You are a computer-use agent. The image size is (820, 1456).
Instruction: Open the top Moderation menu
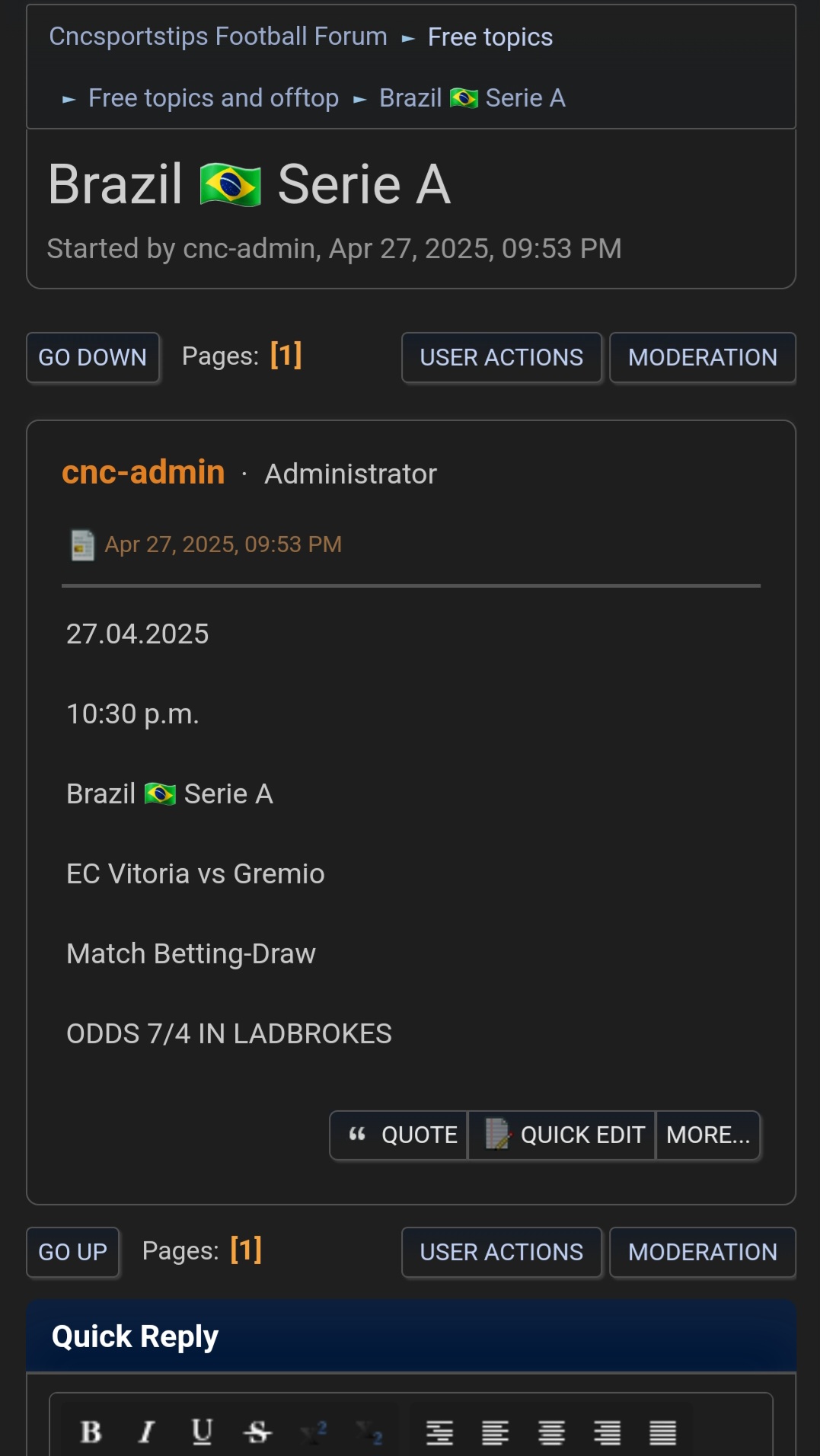tap(703, 357)
